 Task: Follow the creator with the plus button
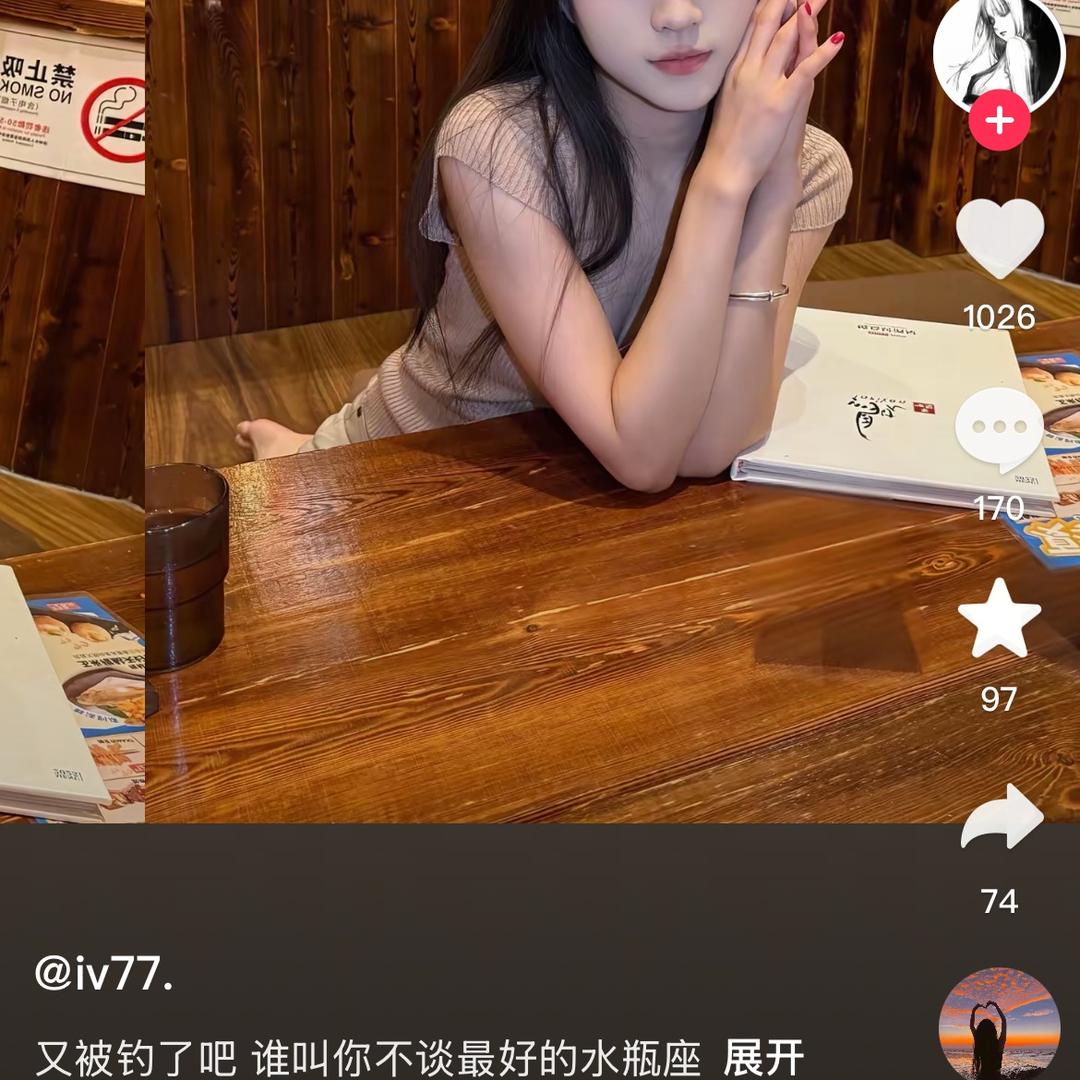point(999,122)
